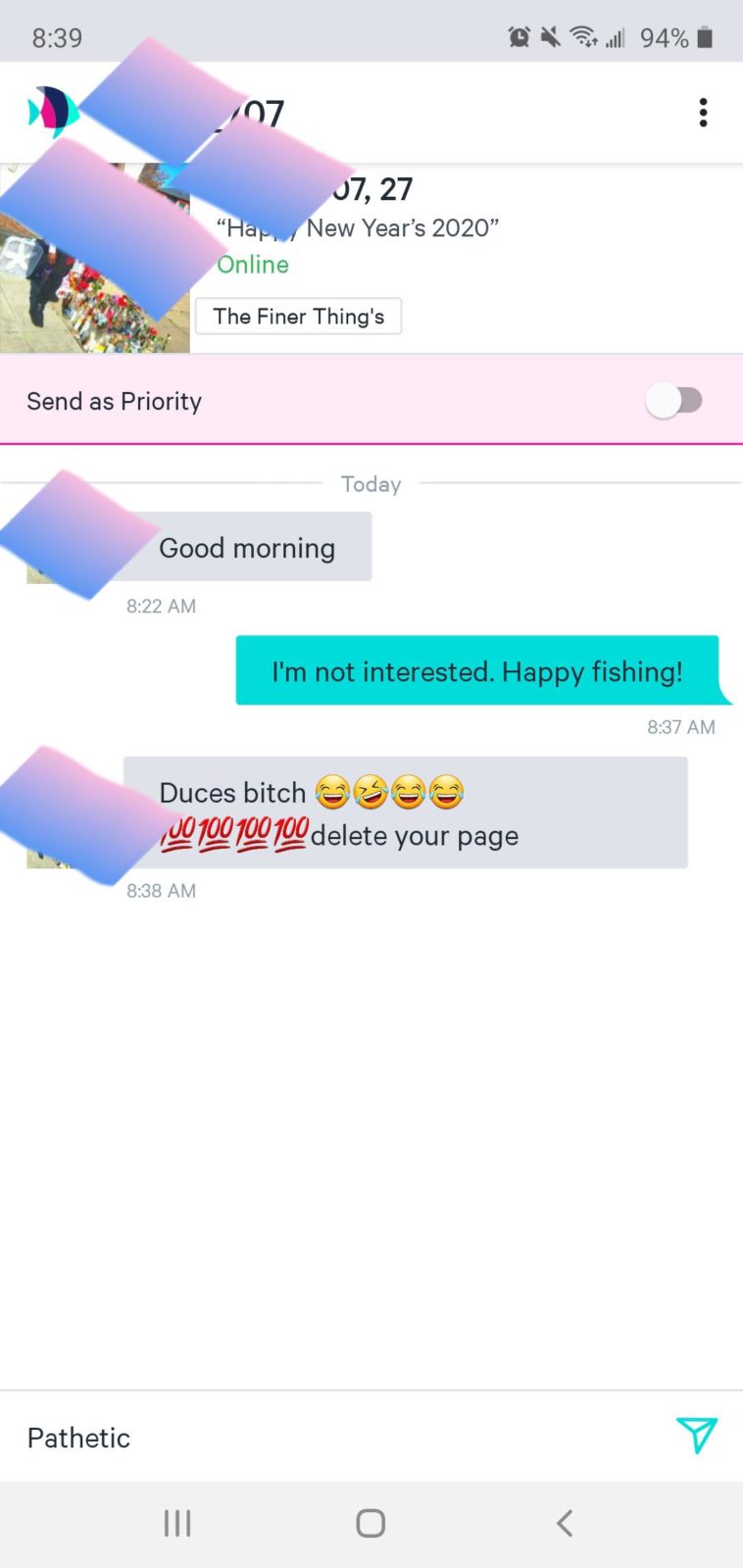Go to the home screen via the home button
Viewport: 743px width, 1568px height.
371,1523
